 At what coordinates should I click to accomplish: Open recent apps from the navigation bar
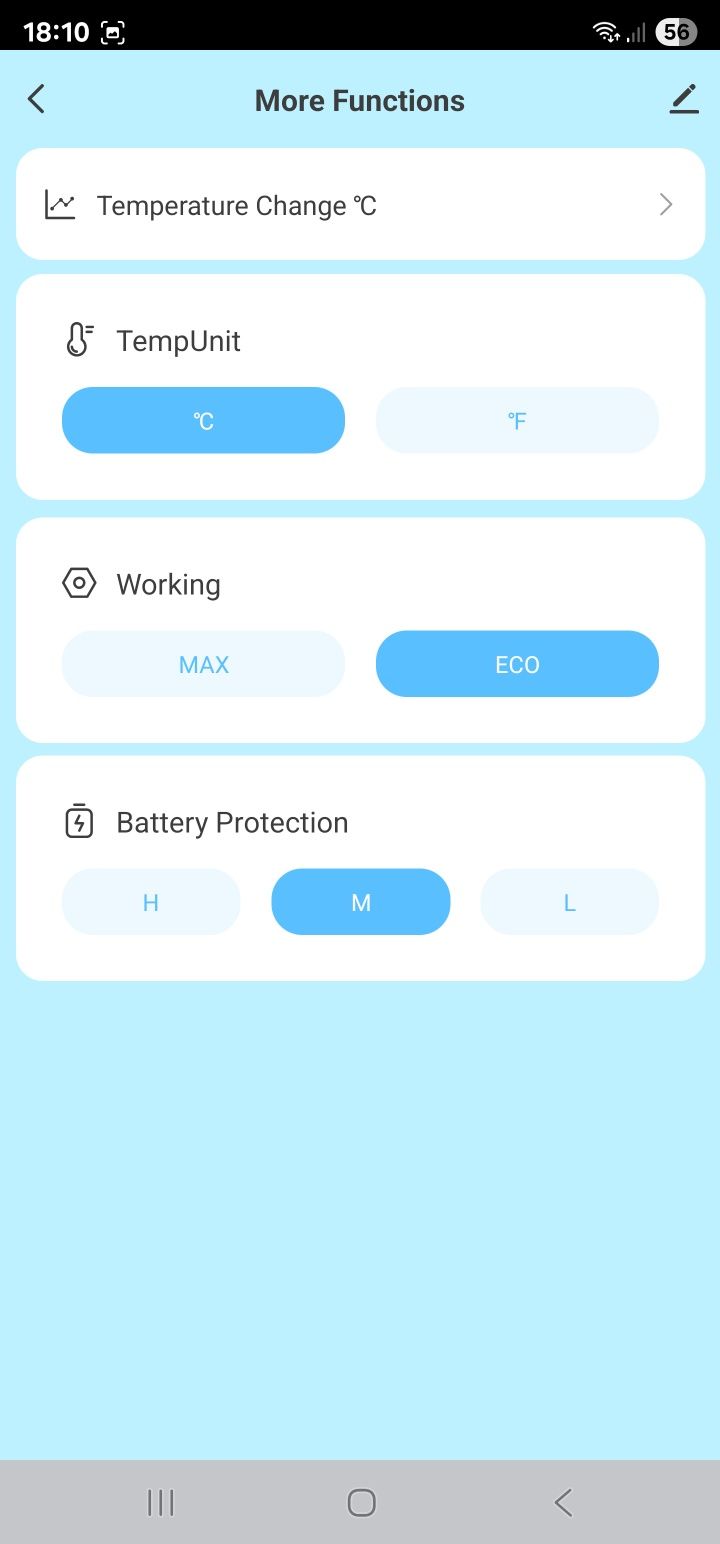tap(160, 1502)
